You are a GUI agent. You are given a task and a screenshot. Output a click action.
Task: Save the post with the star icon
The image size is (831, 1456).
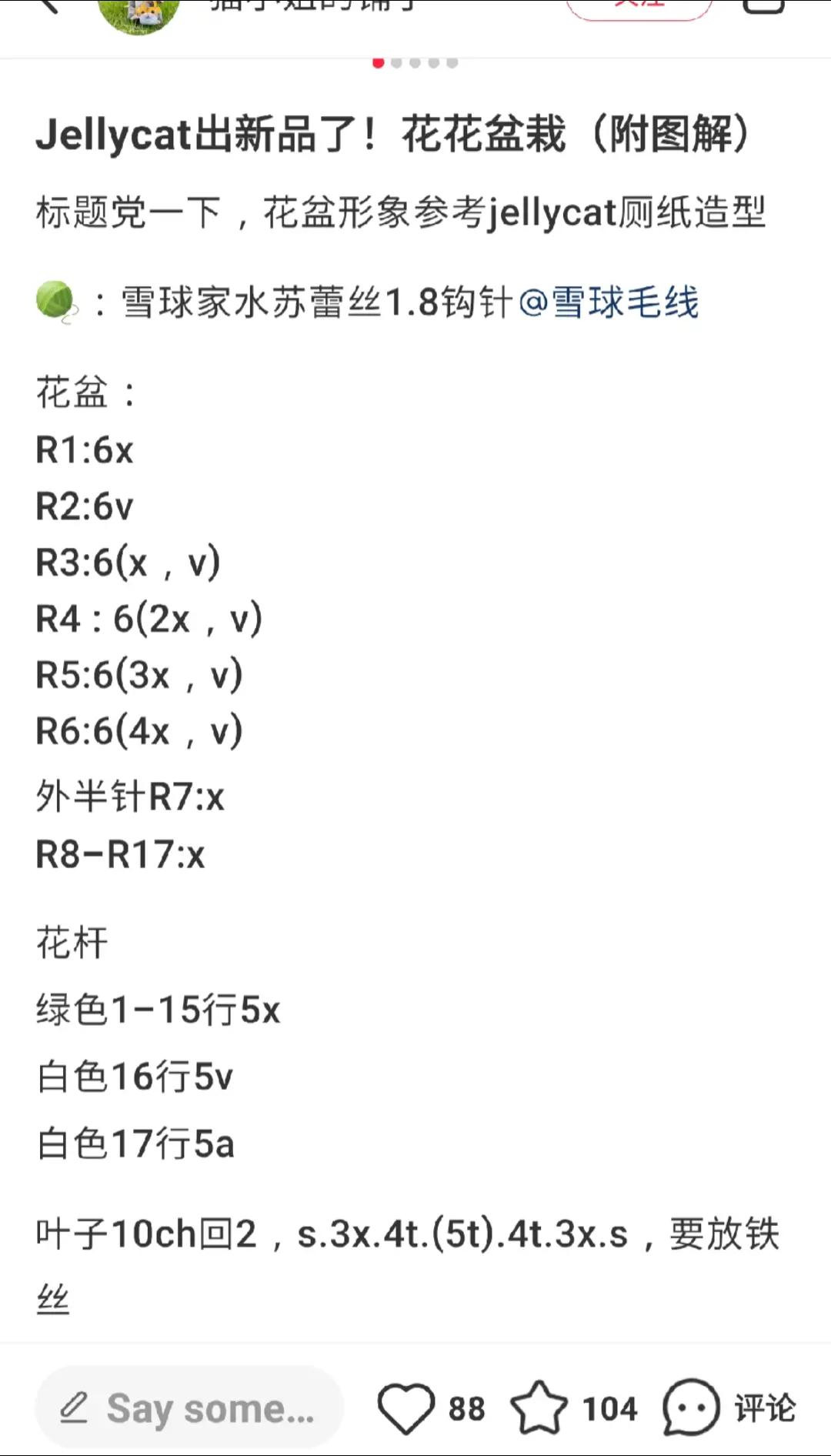pos(539,1408)
